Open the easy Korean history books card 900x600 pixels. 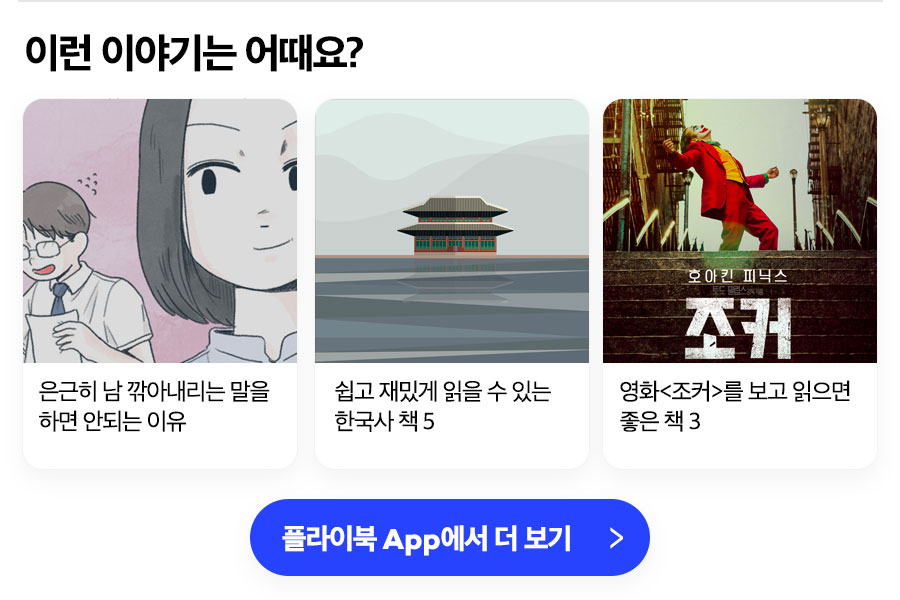(x=451, y=284)
